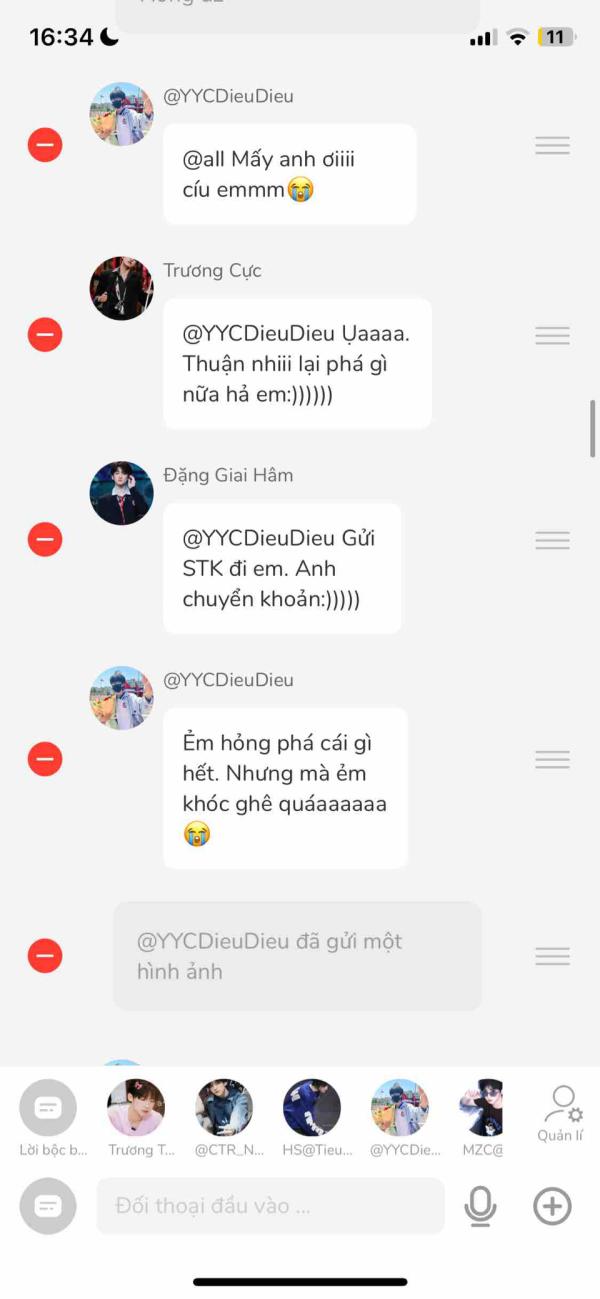Tap the gray narration bubble beside input
The height and width of the screenshot is (1299, 600).
48,1206
